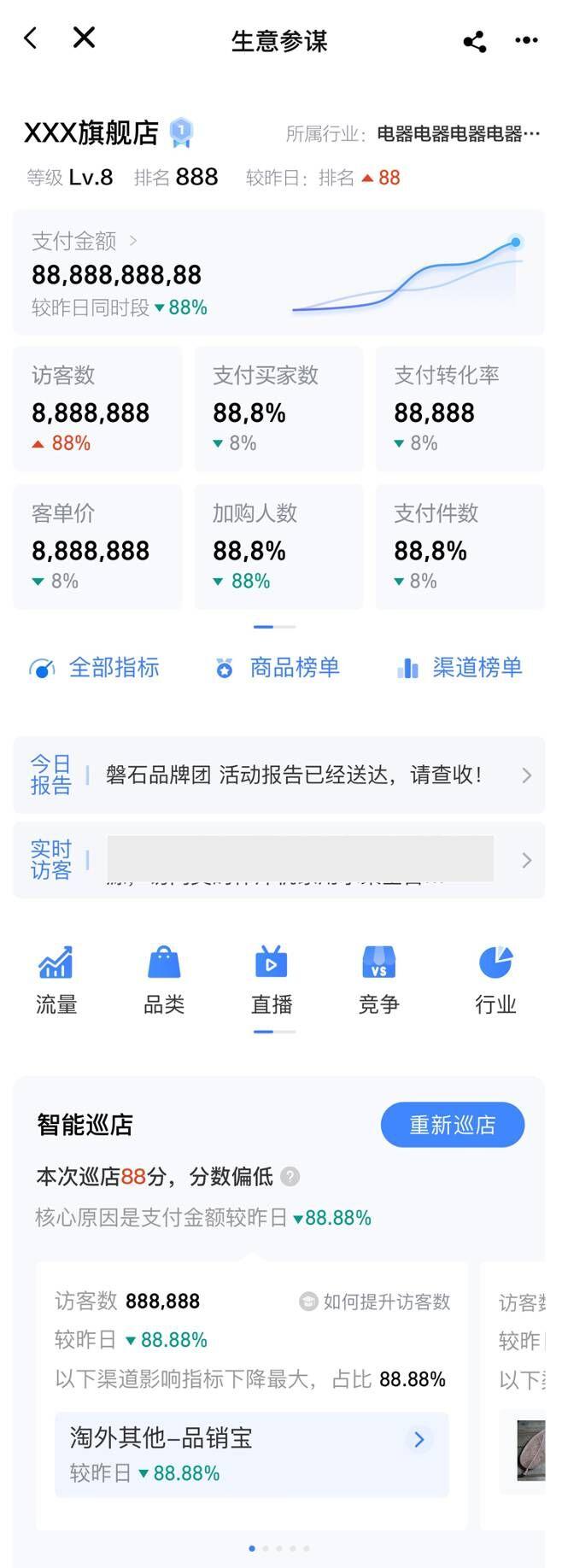Go to 竞争 section
Screen dimensions: 562x1568
[378, 980]
